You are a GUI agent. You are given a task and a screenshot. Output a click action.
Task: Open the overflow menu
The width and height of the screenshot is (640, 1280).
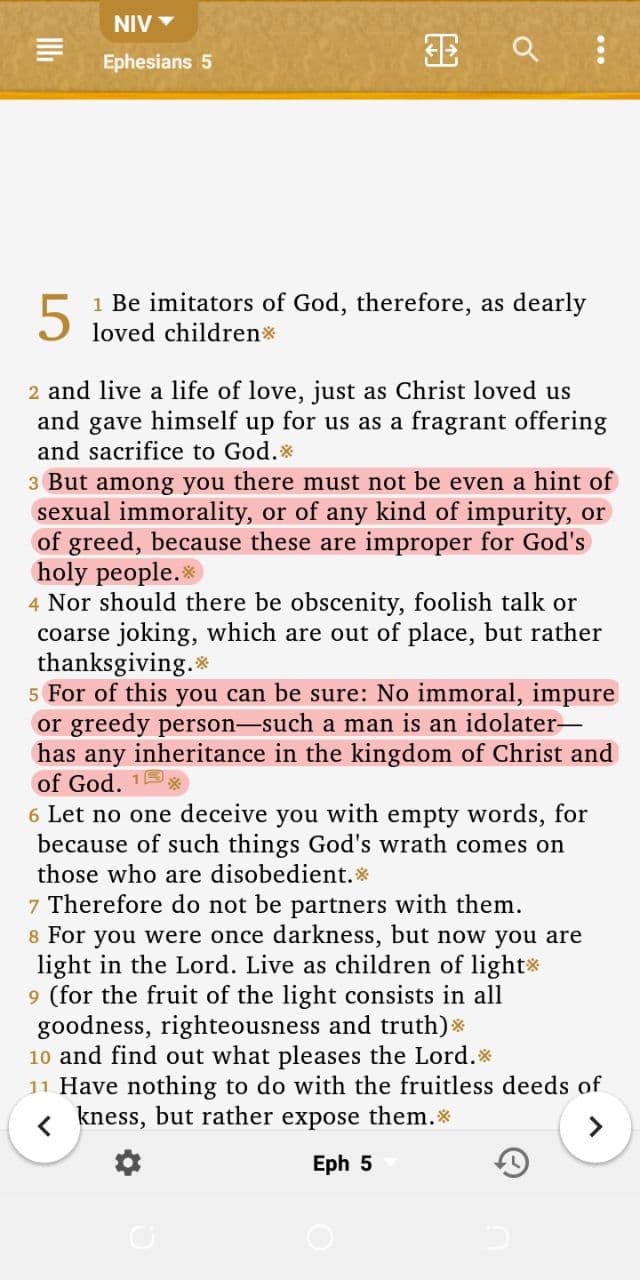tap(600, 49)
